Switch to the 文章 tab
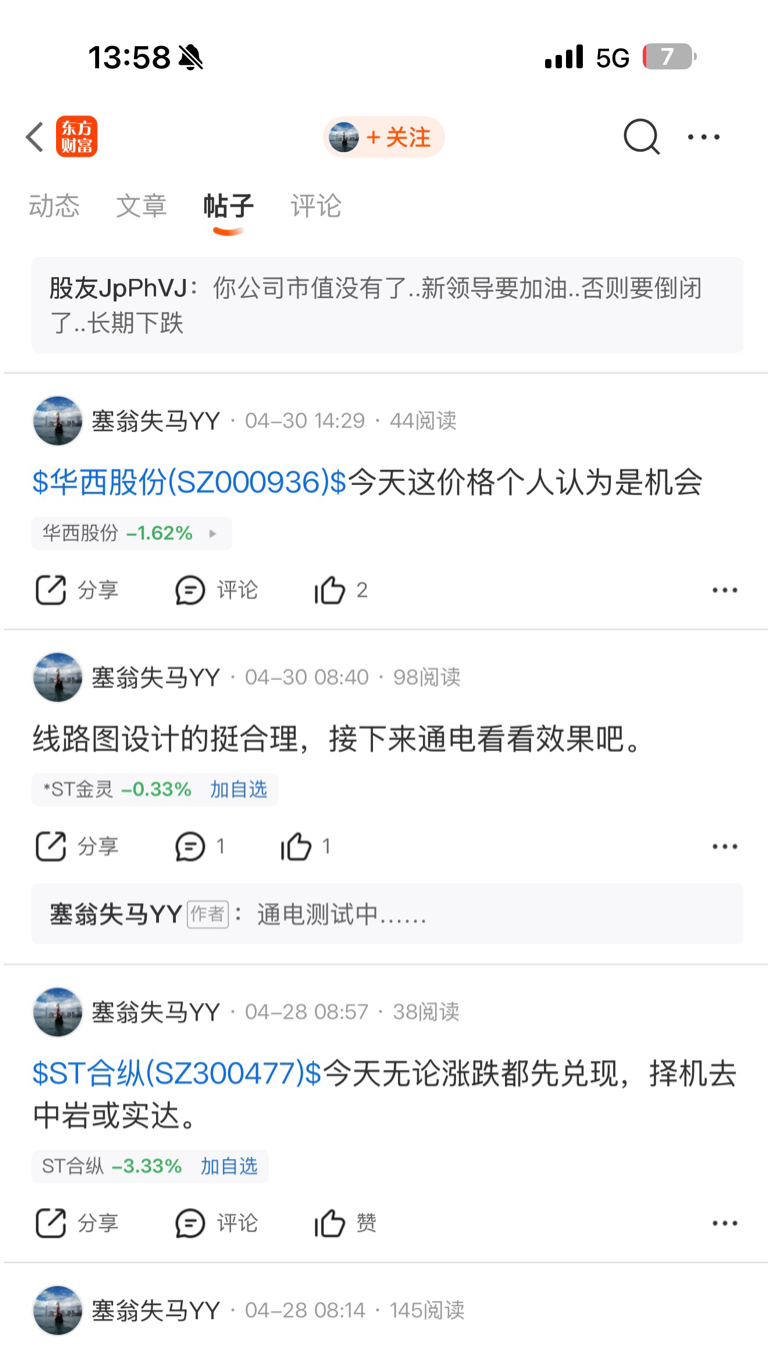768x1350 pixels. 141,206
